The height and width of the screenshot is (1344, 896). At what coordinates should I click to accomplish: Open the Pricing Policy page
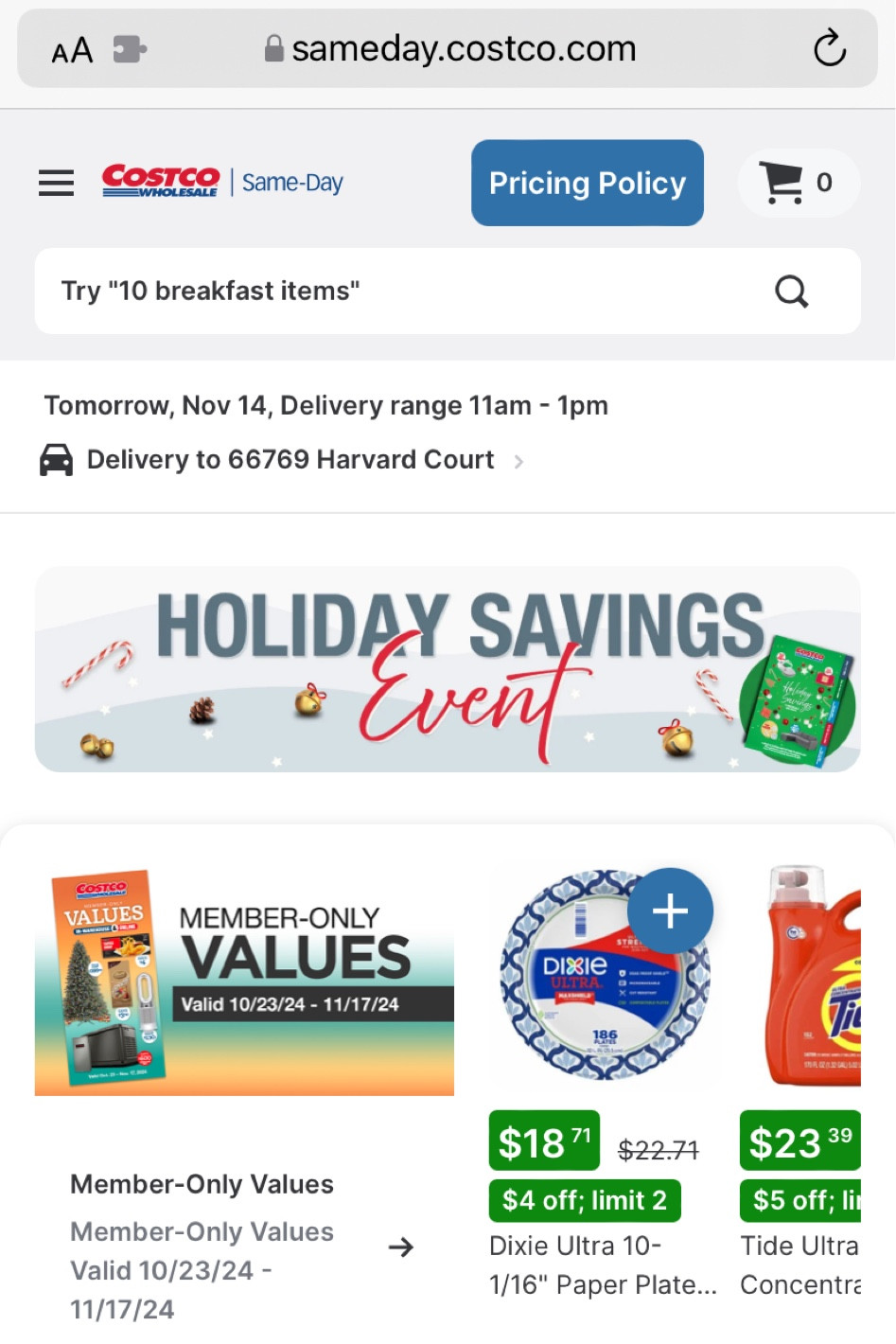[x=587, y=183]
